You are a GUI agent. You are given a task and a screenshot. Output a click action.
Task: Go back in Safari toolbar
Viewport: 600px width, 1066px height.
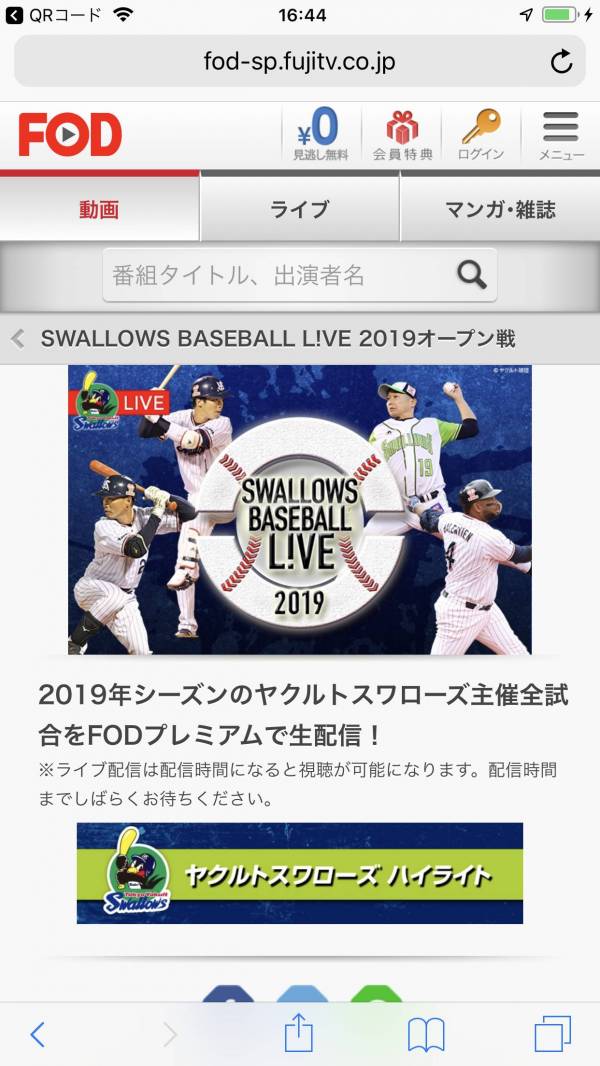pos(37,1034)
